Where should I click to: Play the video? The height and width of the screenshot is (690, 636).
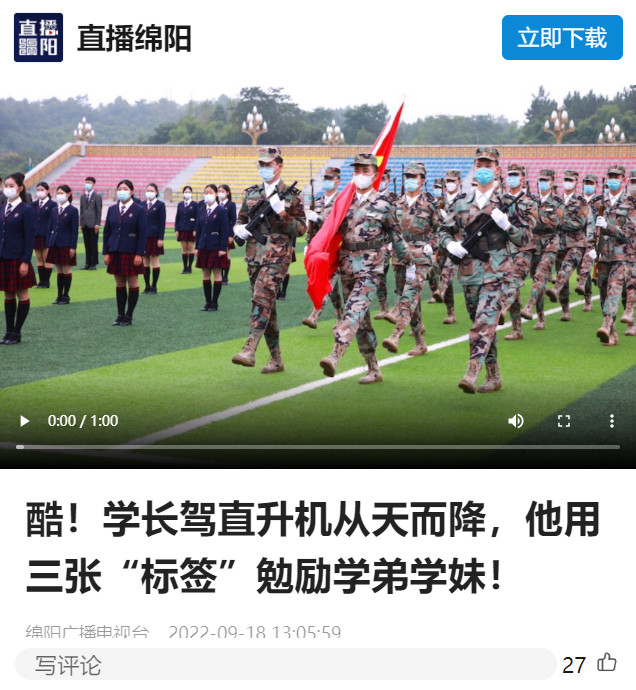point(25,421)
